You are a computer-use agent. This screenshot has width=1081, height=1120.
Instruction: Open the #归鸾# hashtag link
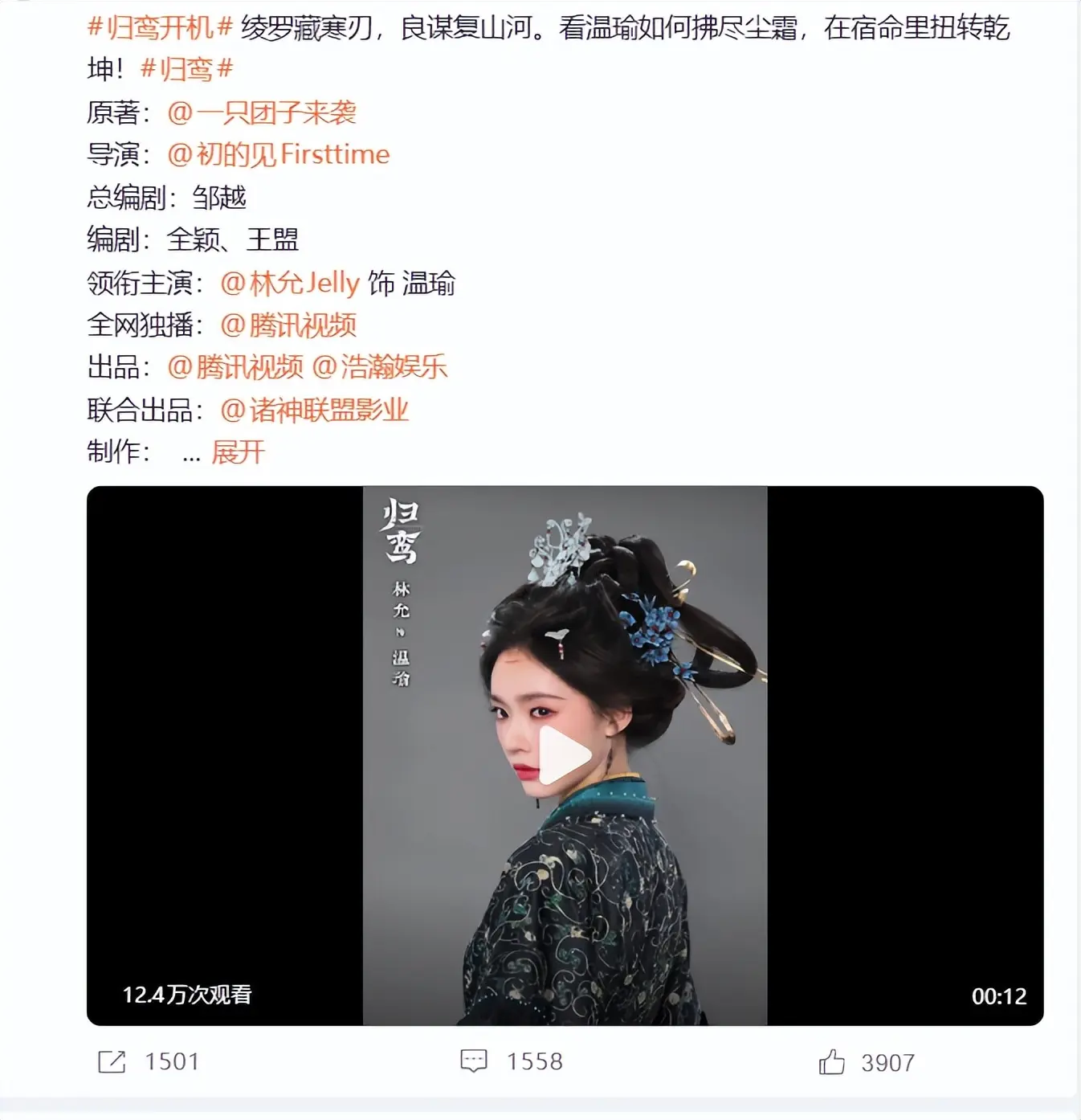186,70
